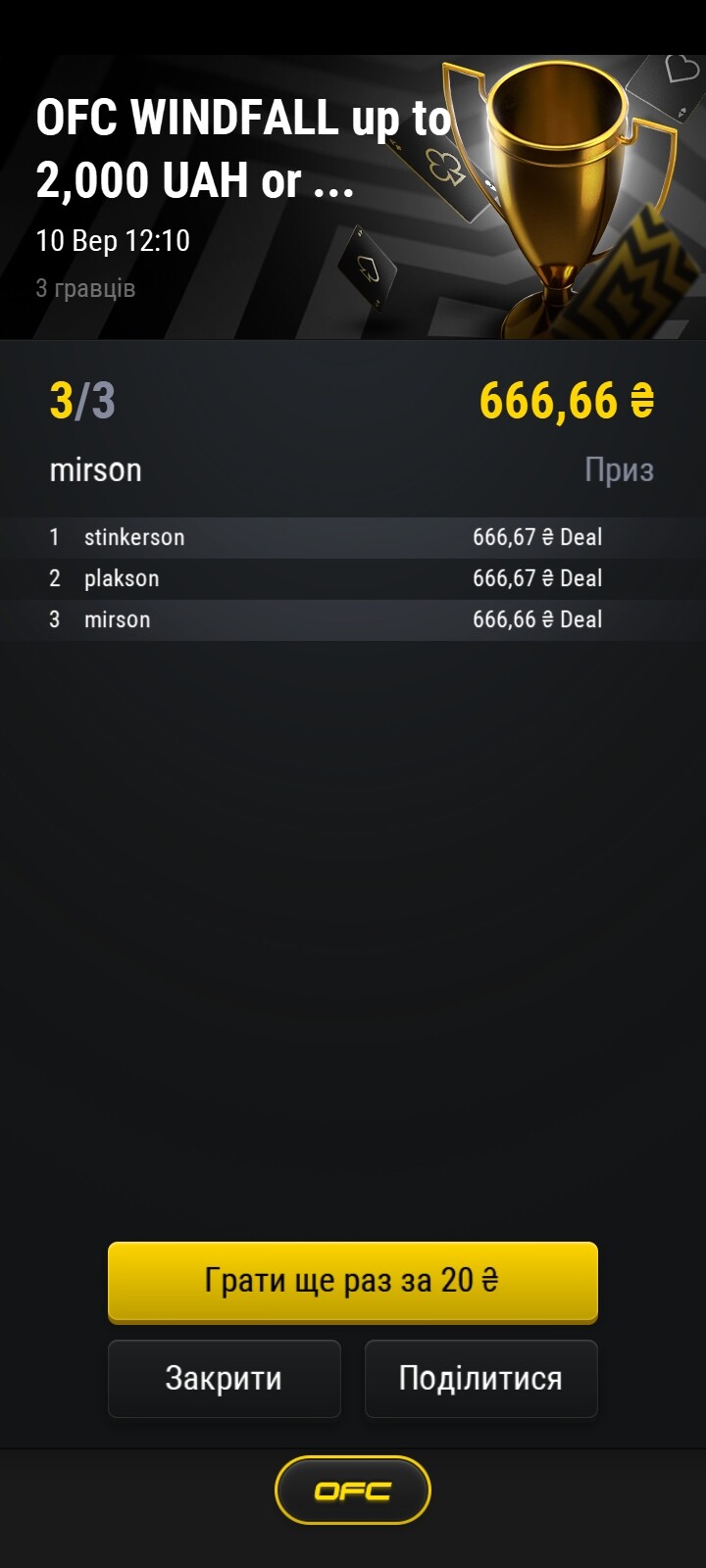Share results via Поділитися
This screenshot has height=1568, width=706.
click(480, 1379)
